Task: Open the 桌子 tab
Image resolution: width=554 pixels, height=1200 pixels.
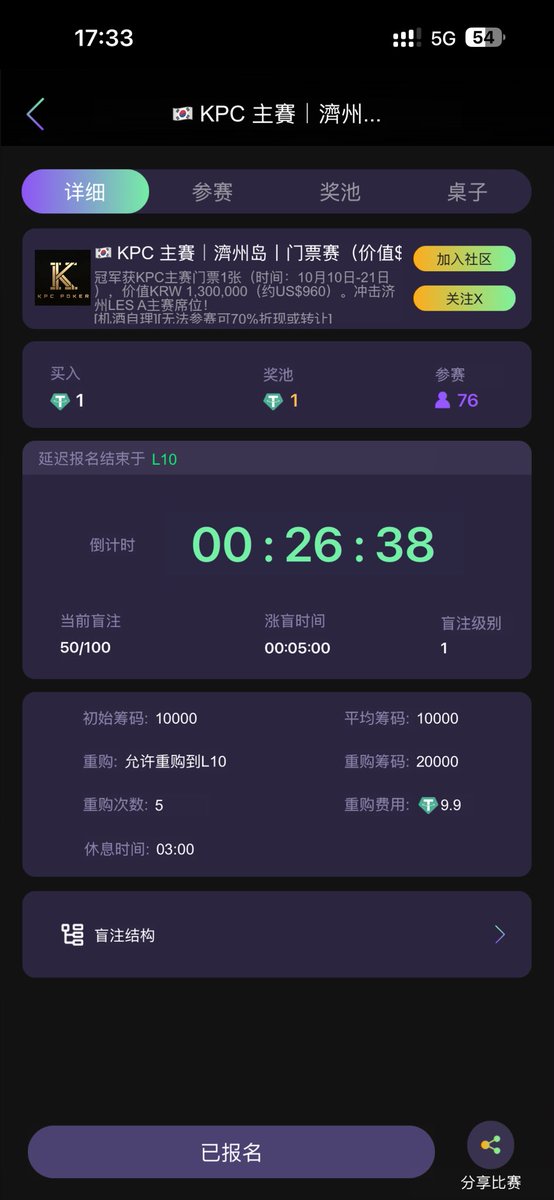Action: coord(467,192)
